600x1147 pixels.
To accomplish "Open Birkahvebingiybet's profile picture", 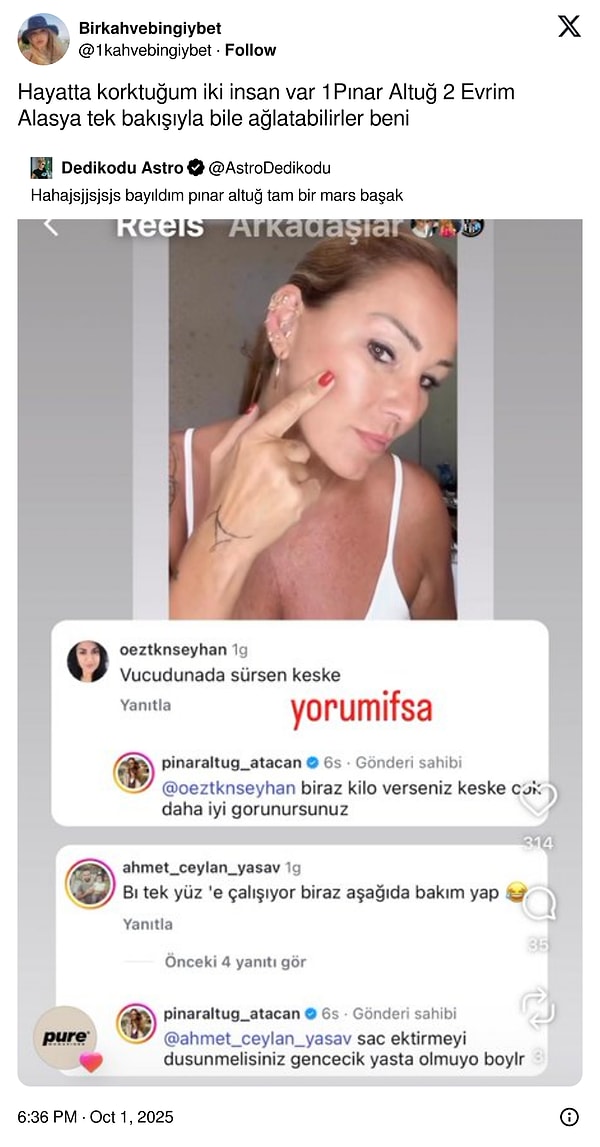I will pyautogui.click(x=43, y=39).
